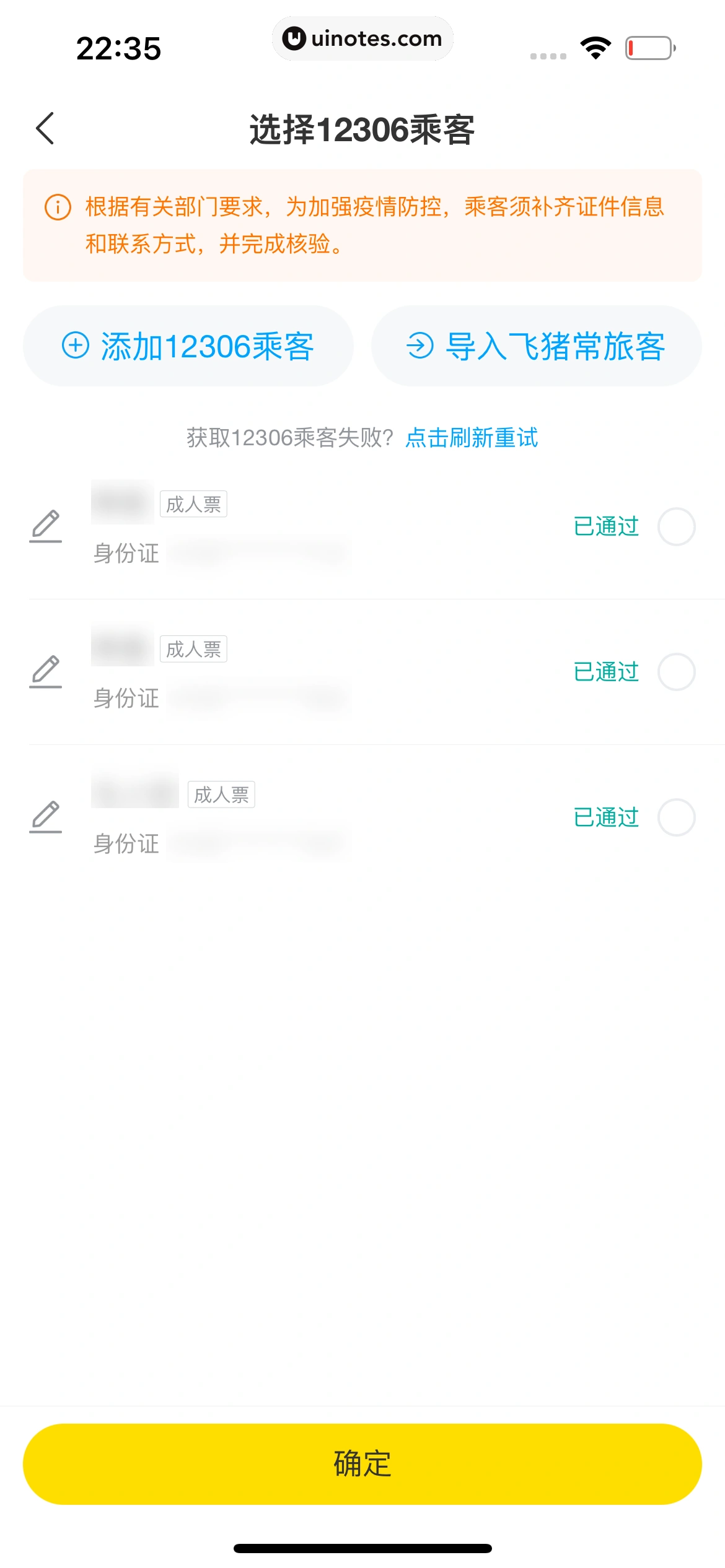Add a new 12306 passenger
The height and width of the screenshot is (1568, 725).
(188, 346)
